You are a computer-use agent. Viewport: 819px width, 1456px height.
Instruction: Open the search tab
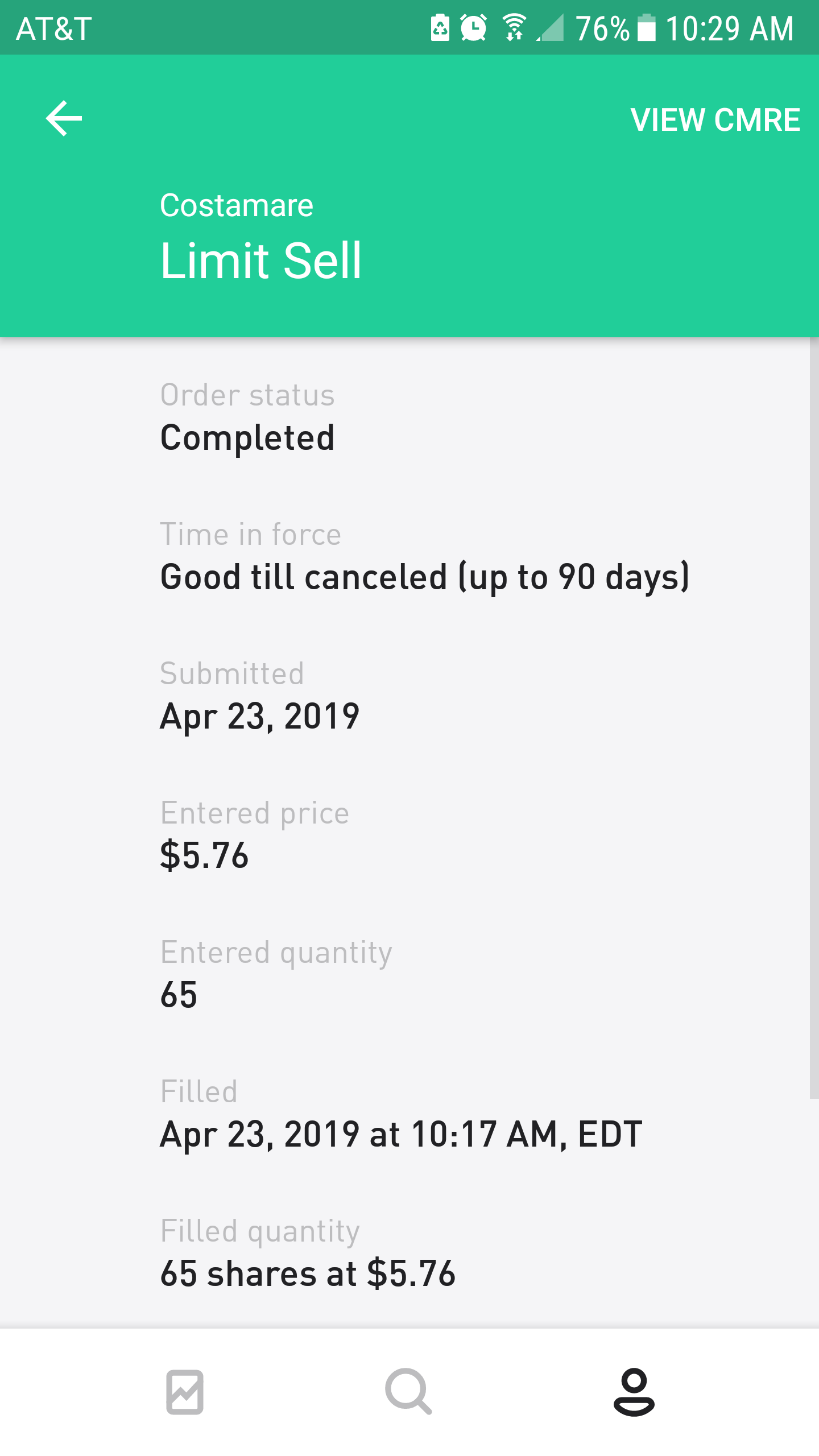point(408,1392)
